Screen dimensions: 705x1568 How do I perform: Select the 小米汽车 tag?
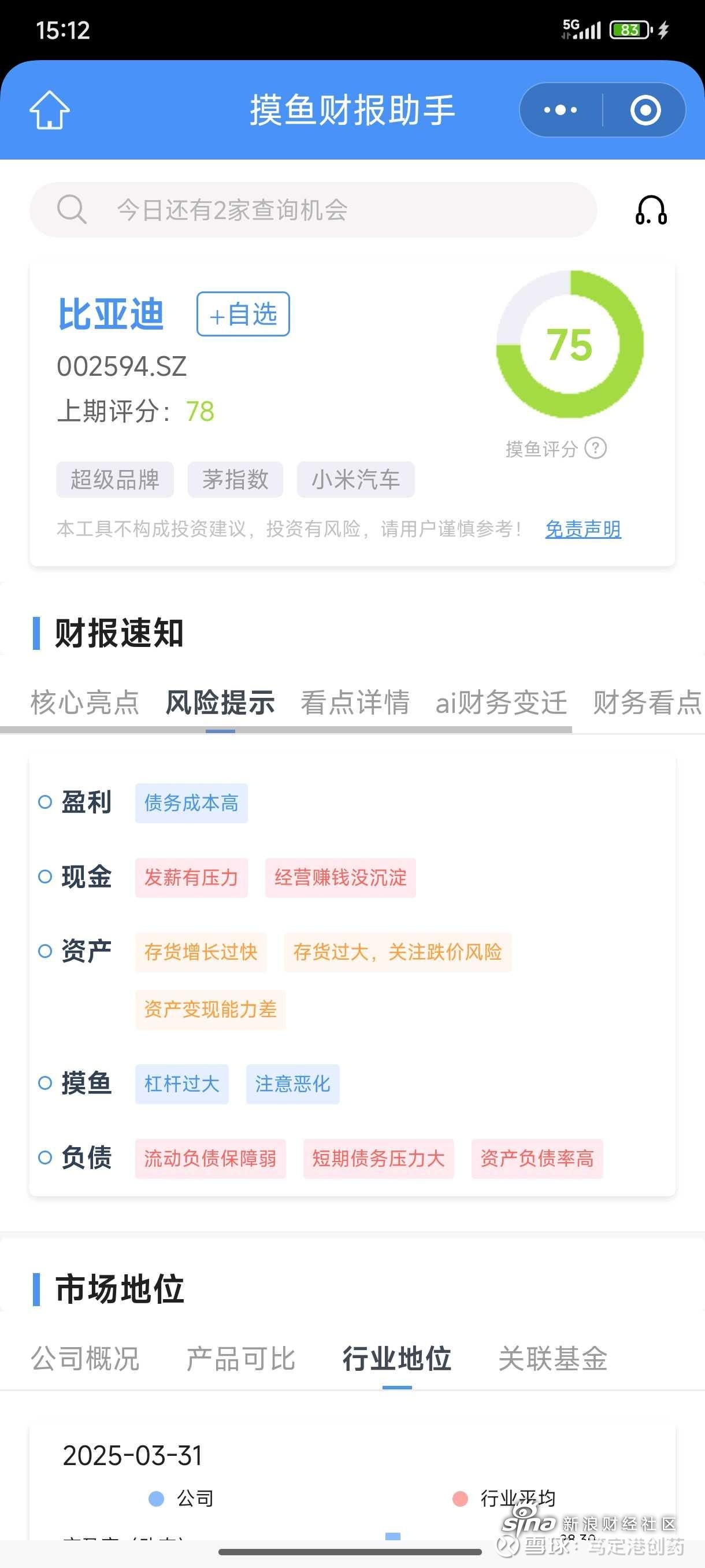tap(356, 480)
